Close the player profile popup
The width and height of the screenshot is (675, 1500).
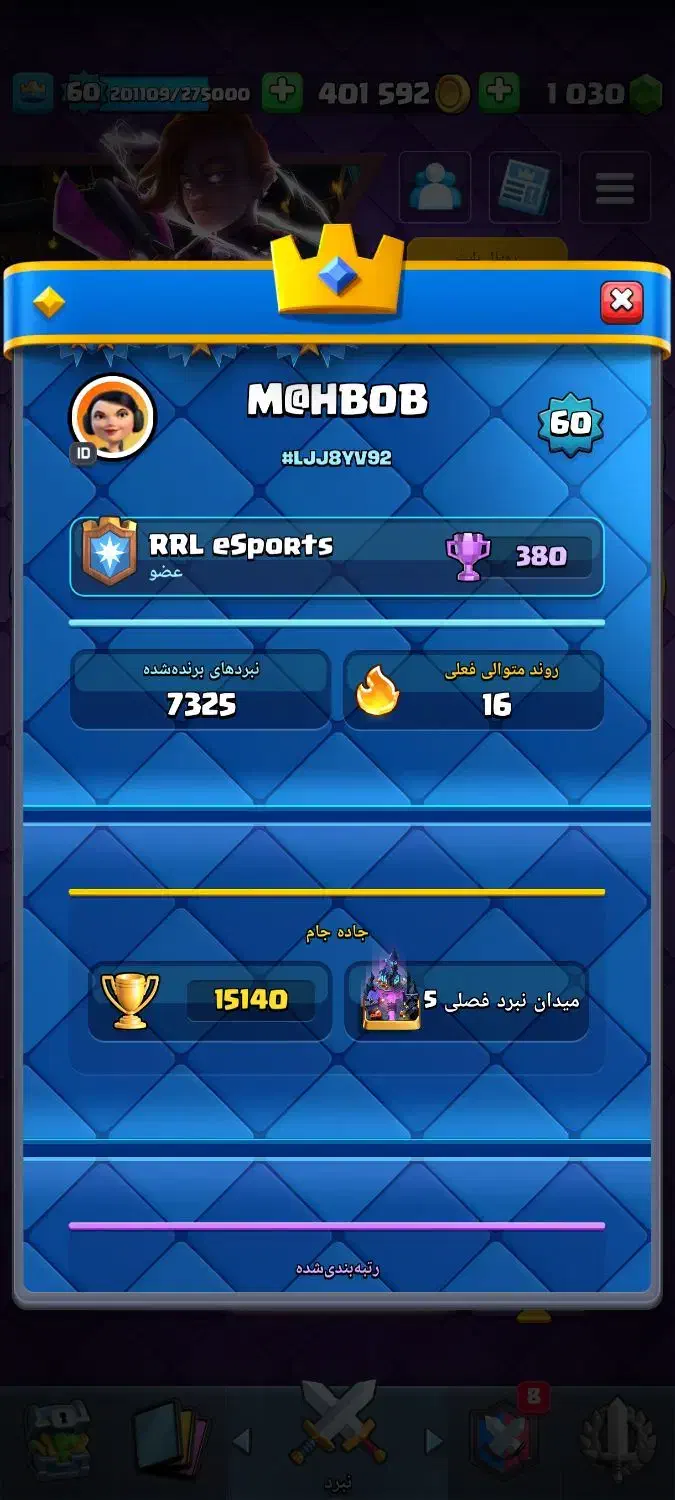tap(621, 301)
